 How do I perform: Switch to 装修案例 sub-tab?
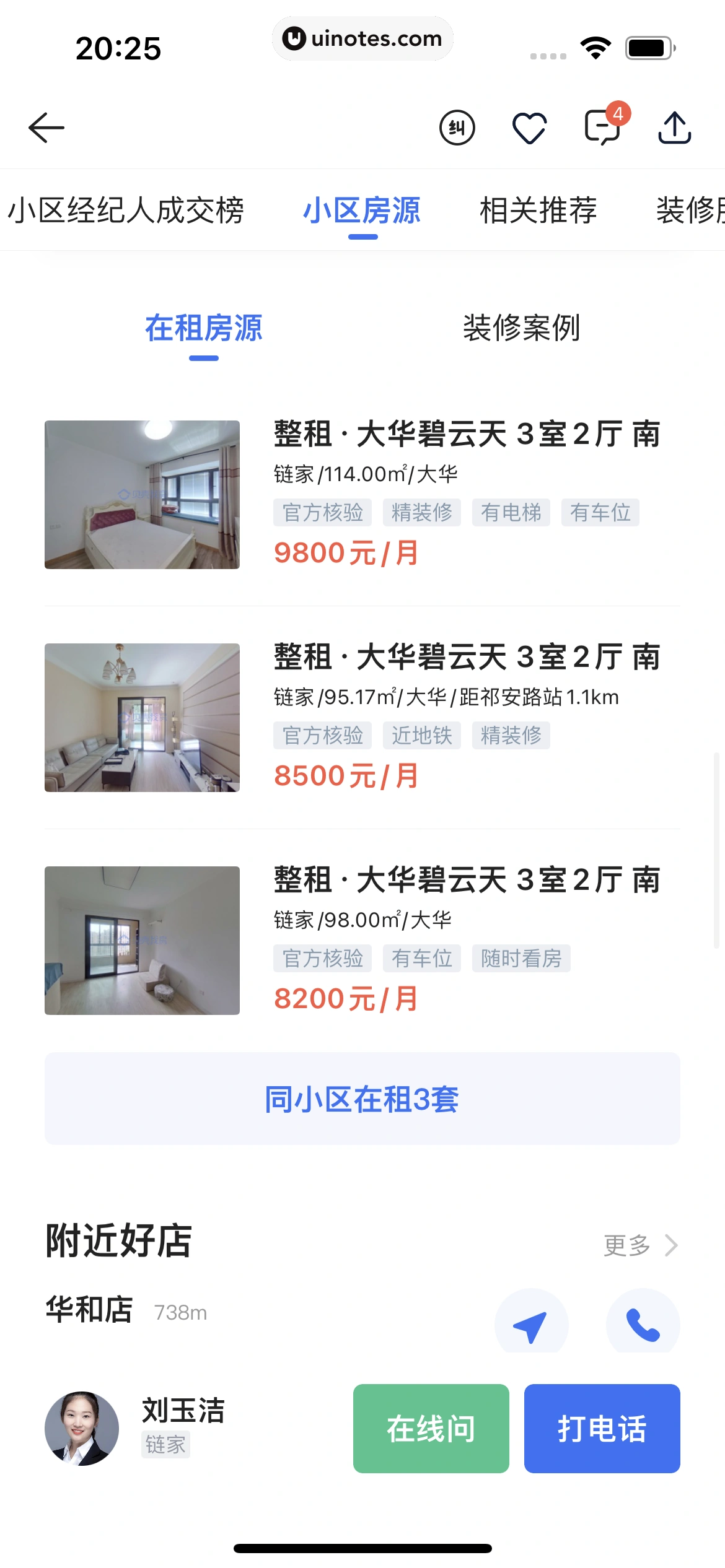tap(521, 328)
